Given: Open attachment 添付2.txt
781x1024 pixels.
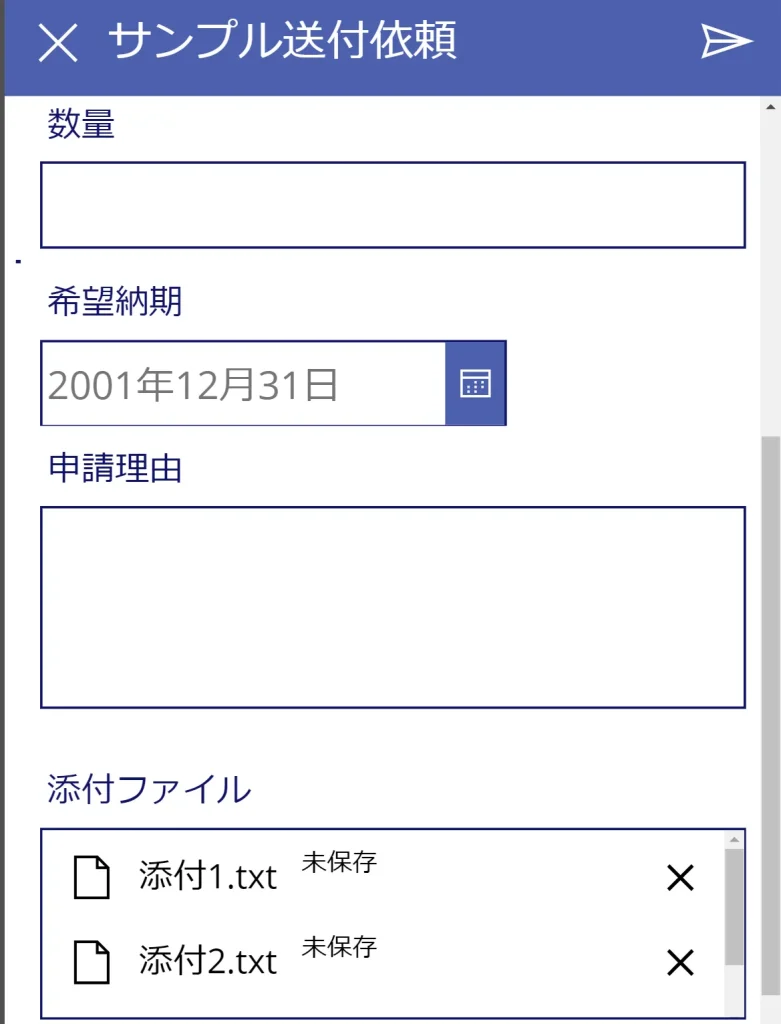Looking at the screenshot, I should point(208,962).
